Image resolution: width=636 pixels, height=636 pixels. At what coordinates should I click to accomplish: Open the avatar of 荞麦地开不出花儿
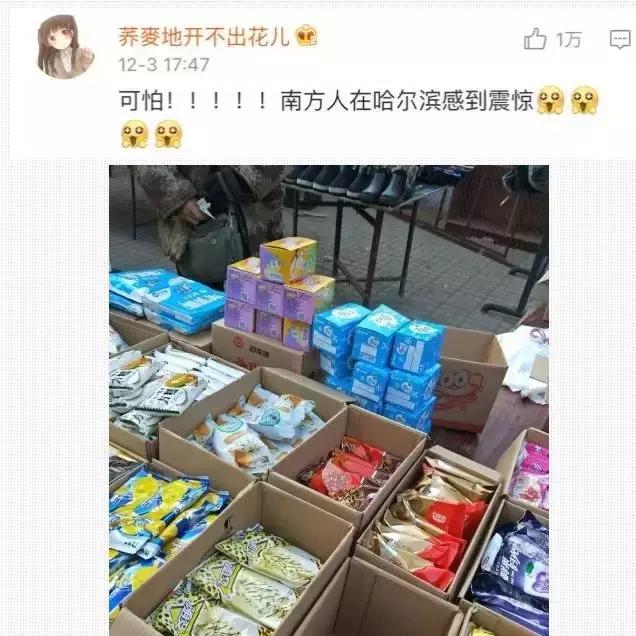coord(65,47)
